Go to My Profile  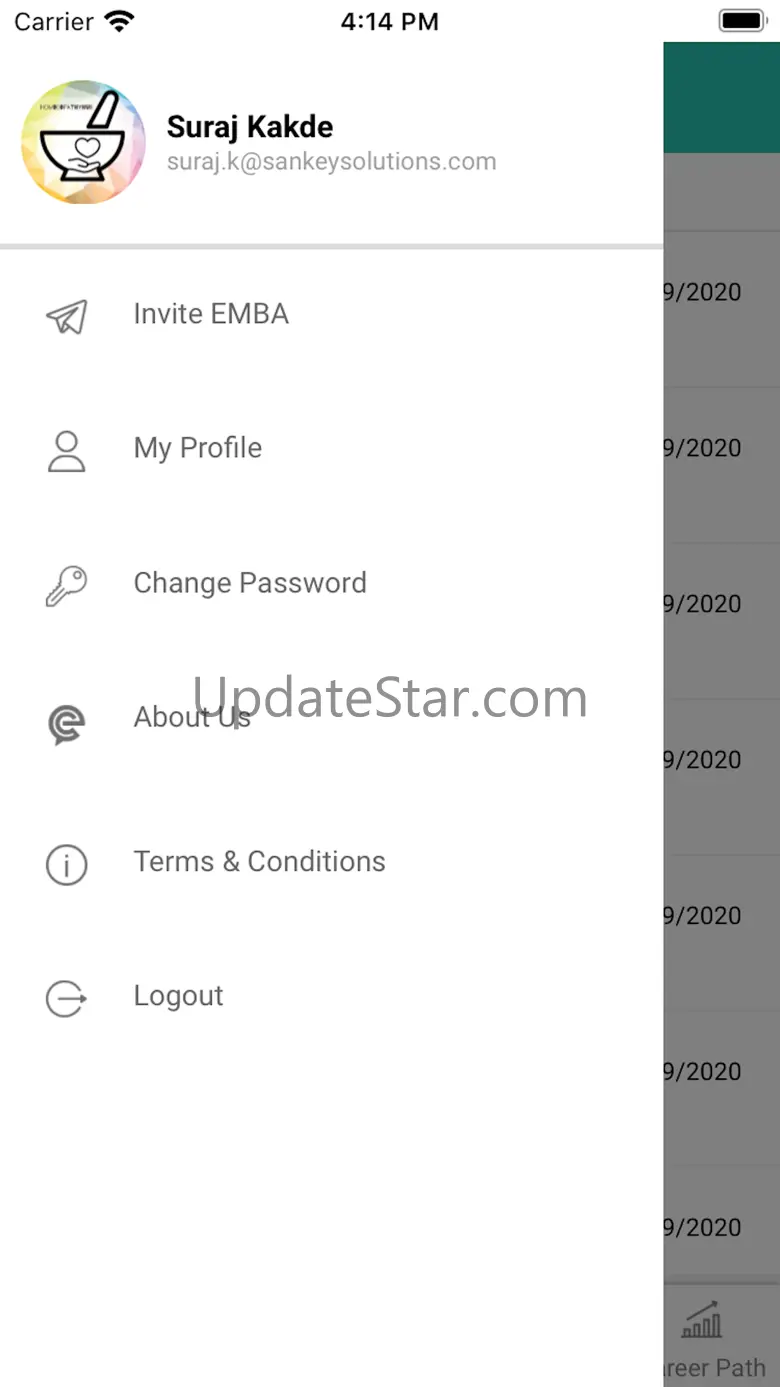(x=198, y=449)
